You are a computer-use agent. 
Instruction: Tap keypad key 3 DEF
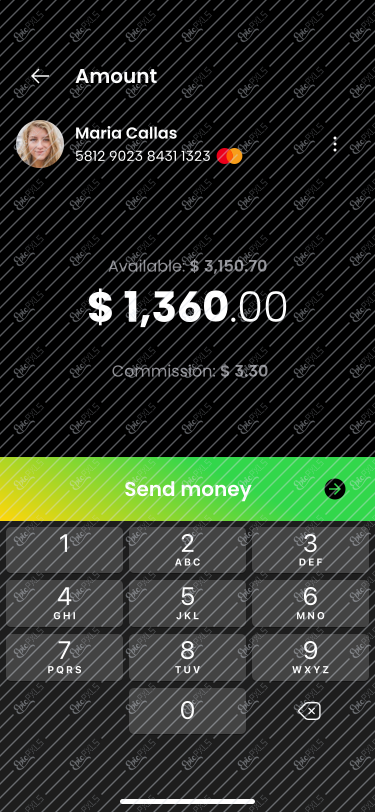pos(310,550)
